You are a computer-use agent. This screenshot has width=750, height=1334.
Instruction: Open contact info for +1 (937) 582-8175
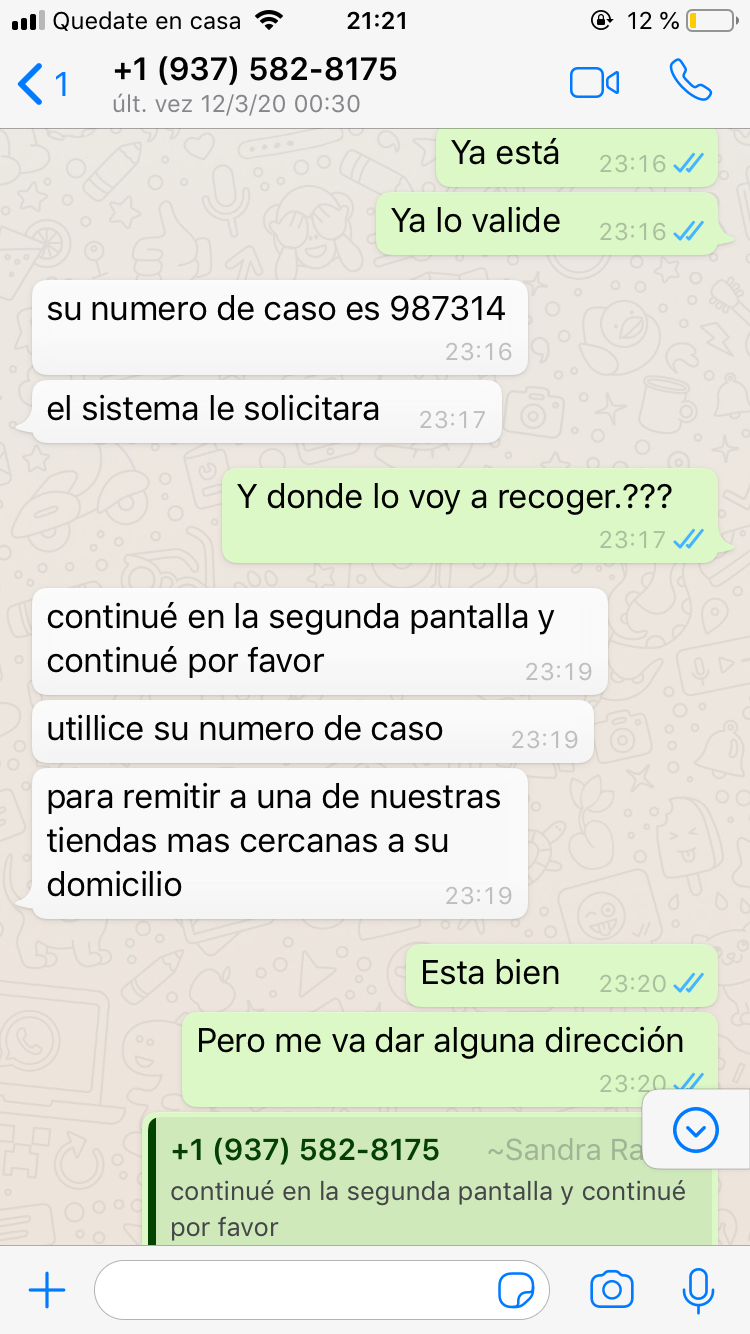point(255,84)
